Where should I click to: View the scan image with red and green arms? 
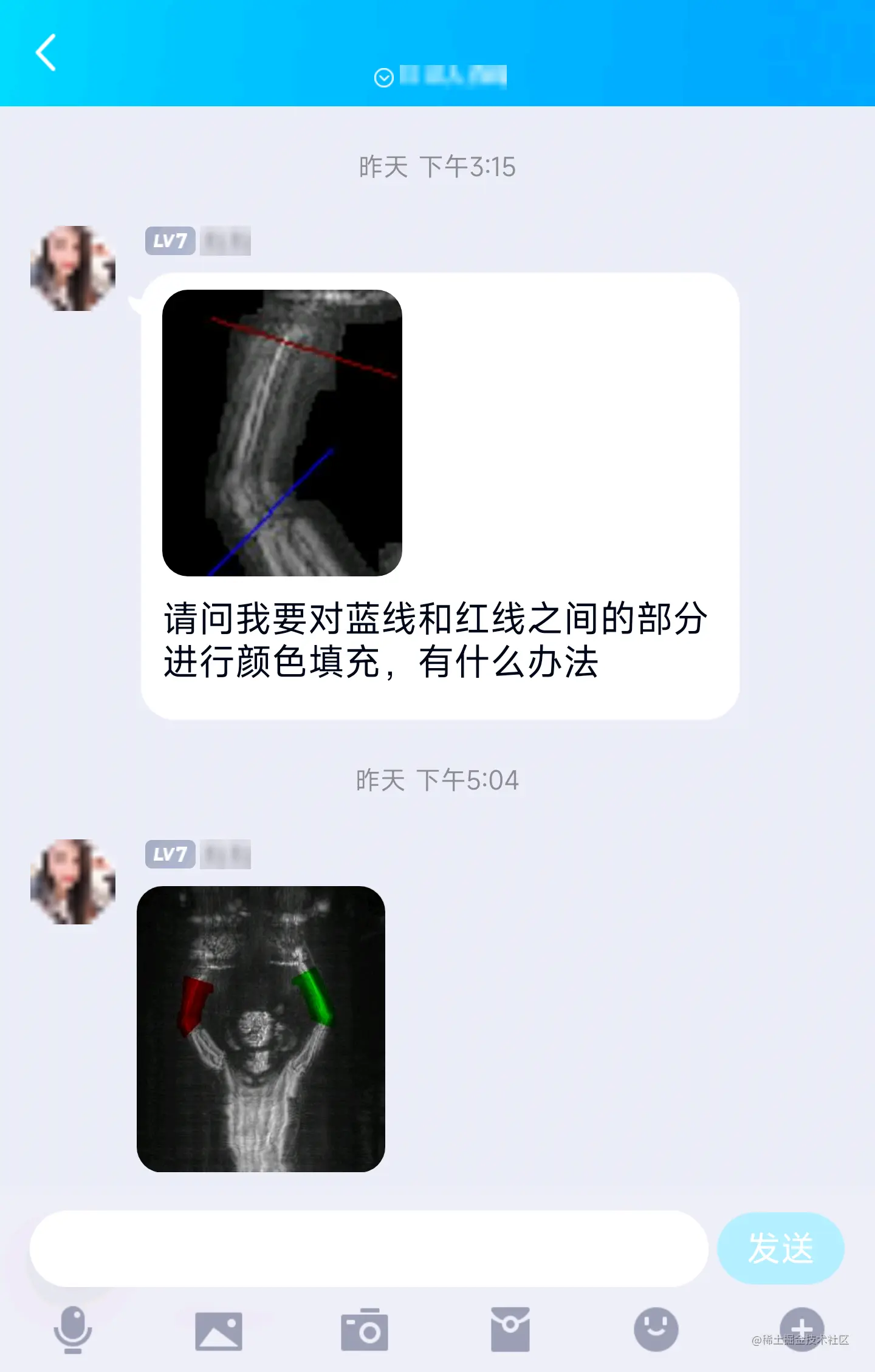click(x=261, y=1029)
